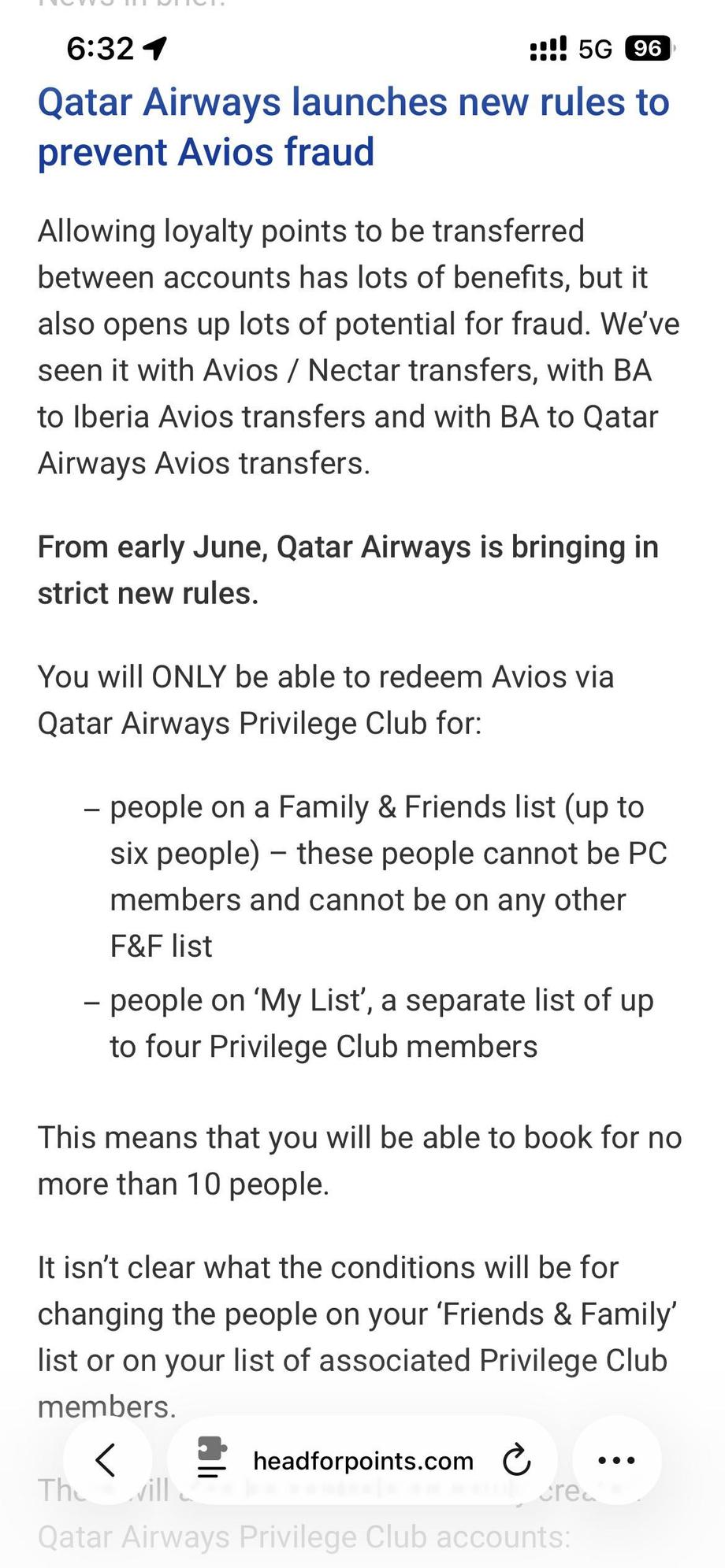Open the reader page menu icon

[211, 1460]
